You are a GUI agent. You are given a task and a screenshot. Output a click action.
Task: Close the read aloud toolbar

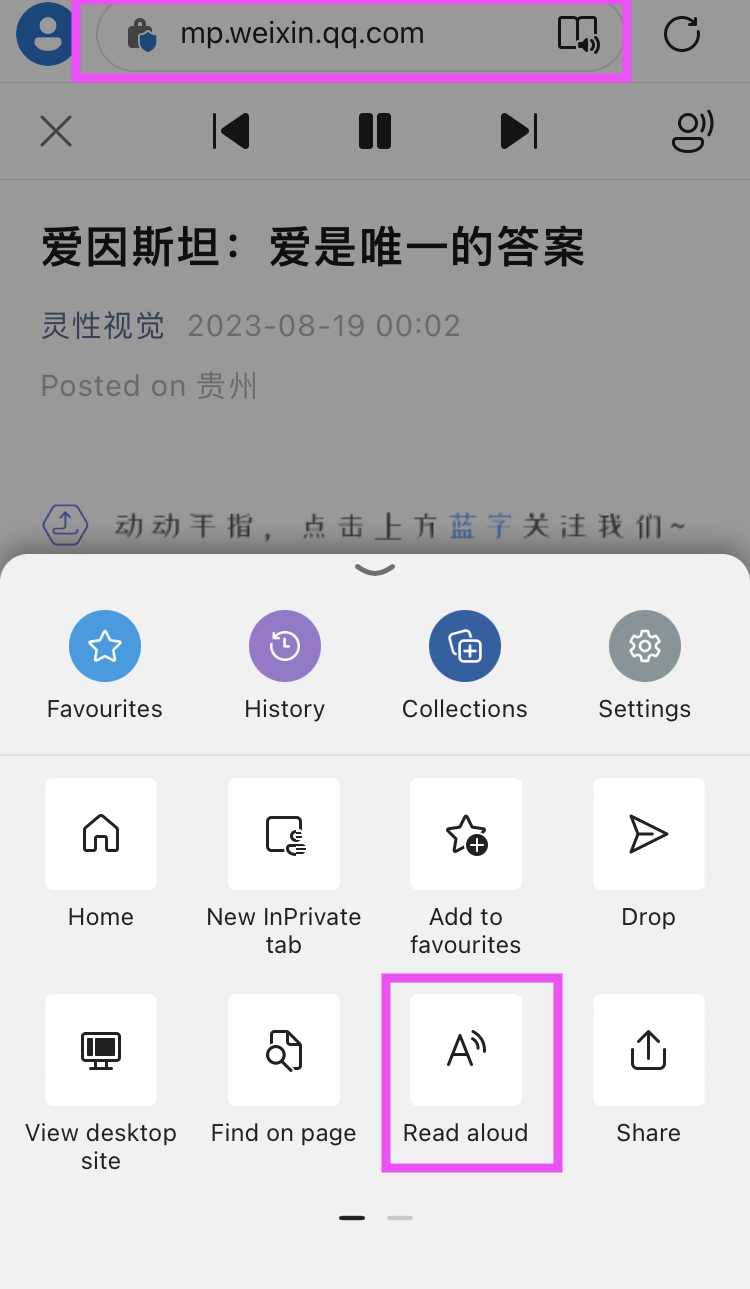tap(56, 131)
